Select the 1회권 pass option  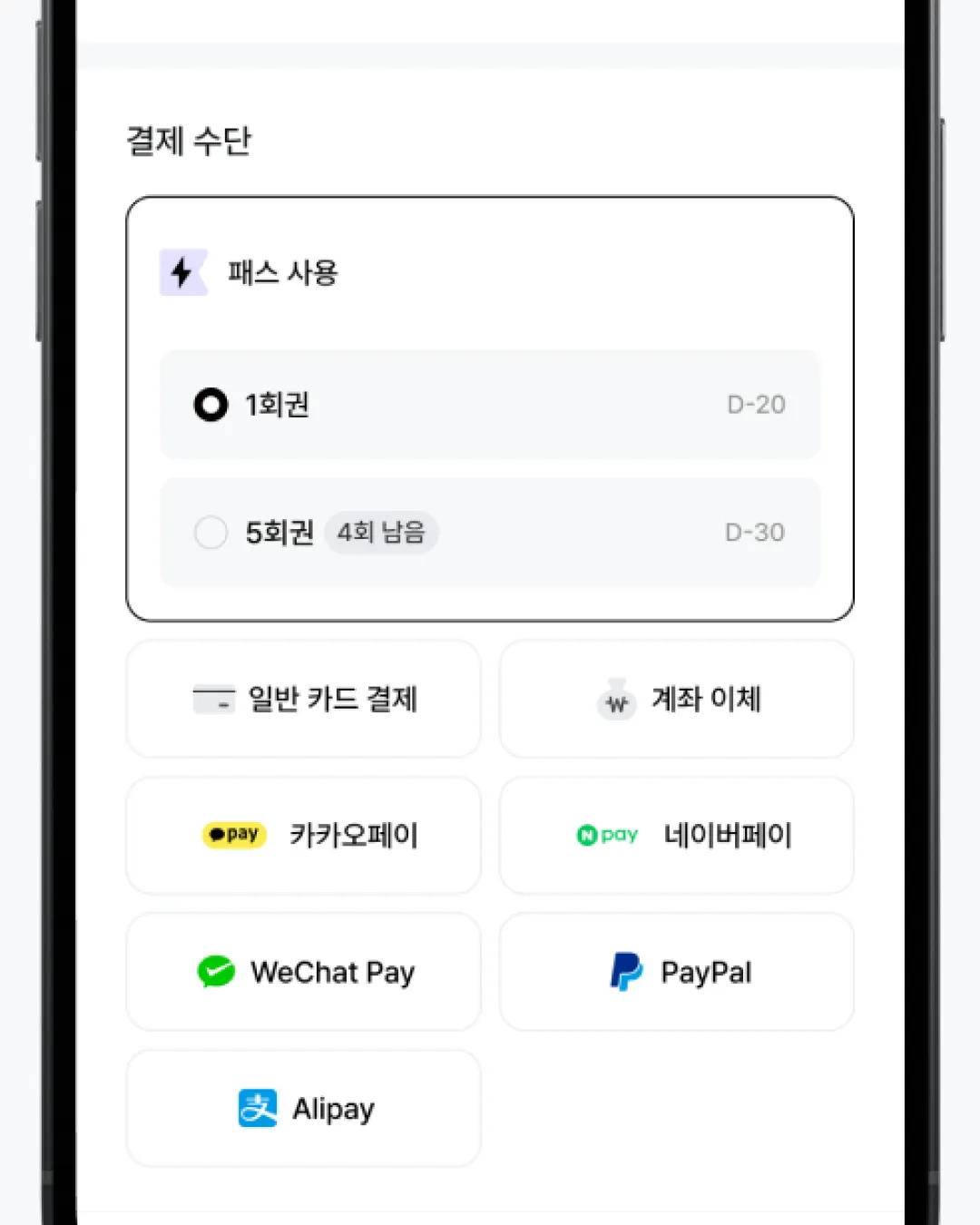[211, 405]
